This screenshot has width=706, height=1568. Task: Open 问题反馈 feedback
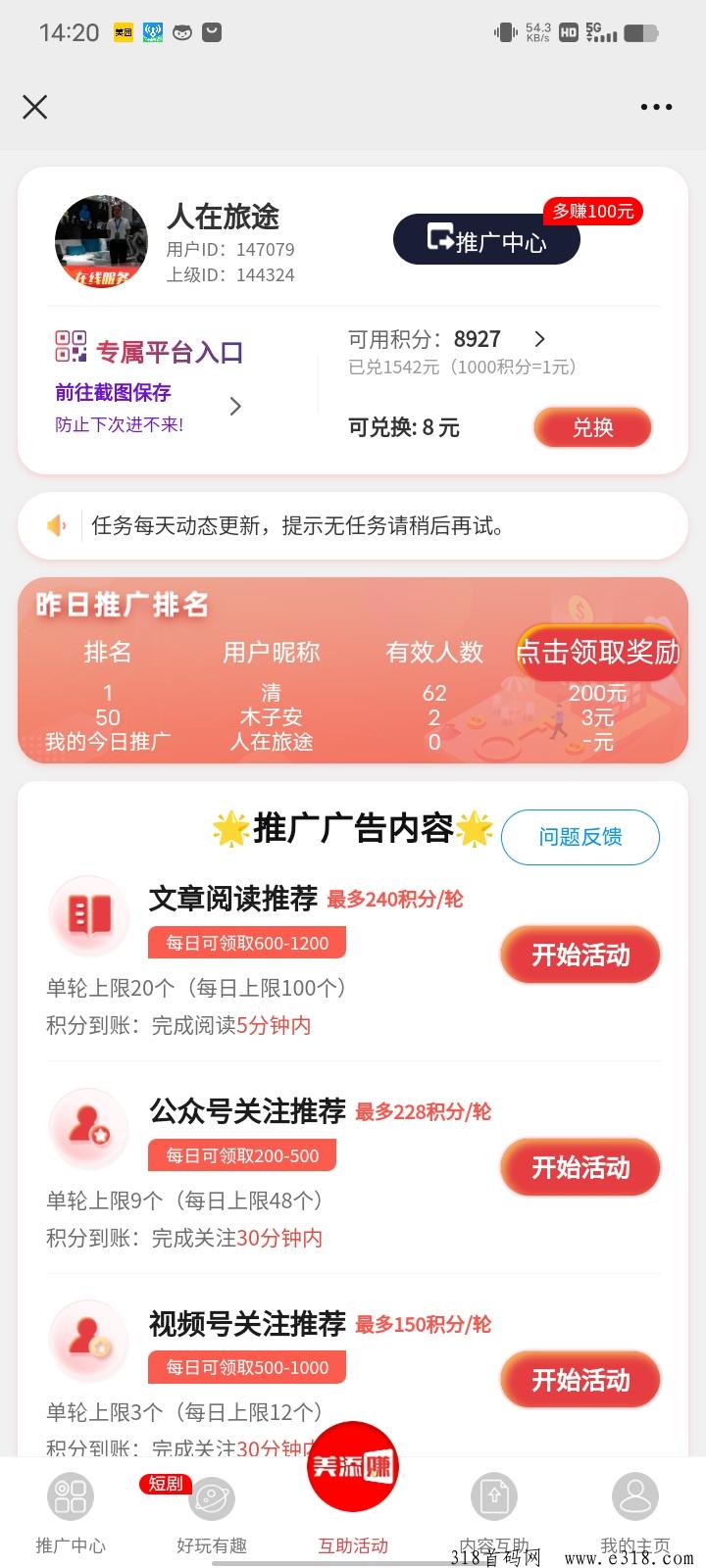(x=580, y=837)
